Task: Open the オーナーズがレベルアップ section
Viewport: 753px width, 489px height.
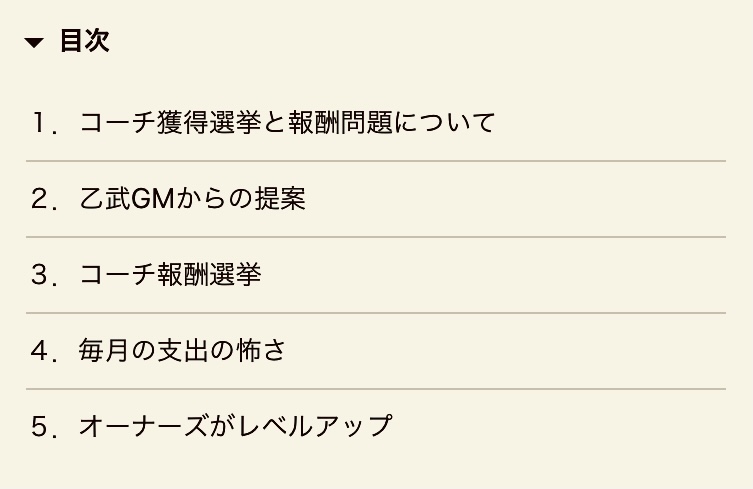Action: 235,427
